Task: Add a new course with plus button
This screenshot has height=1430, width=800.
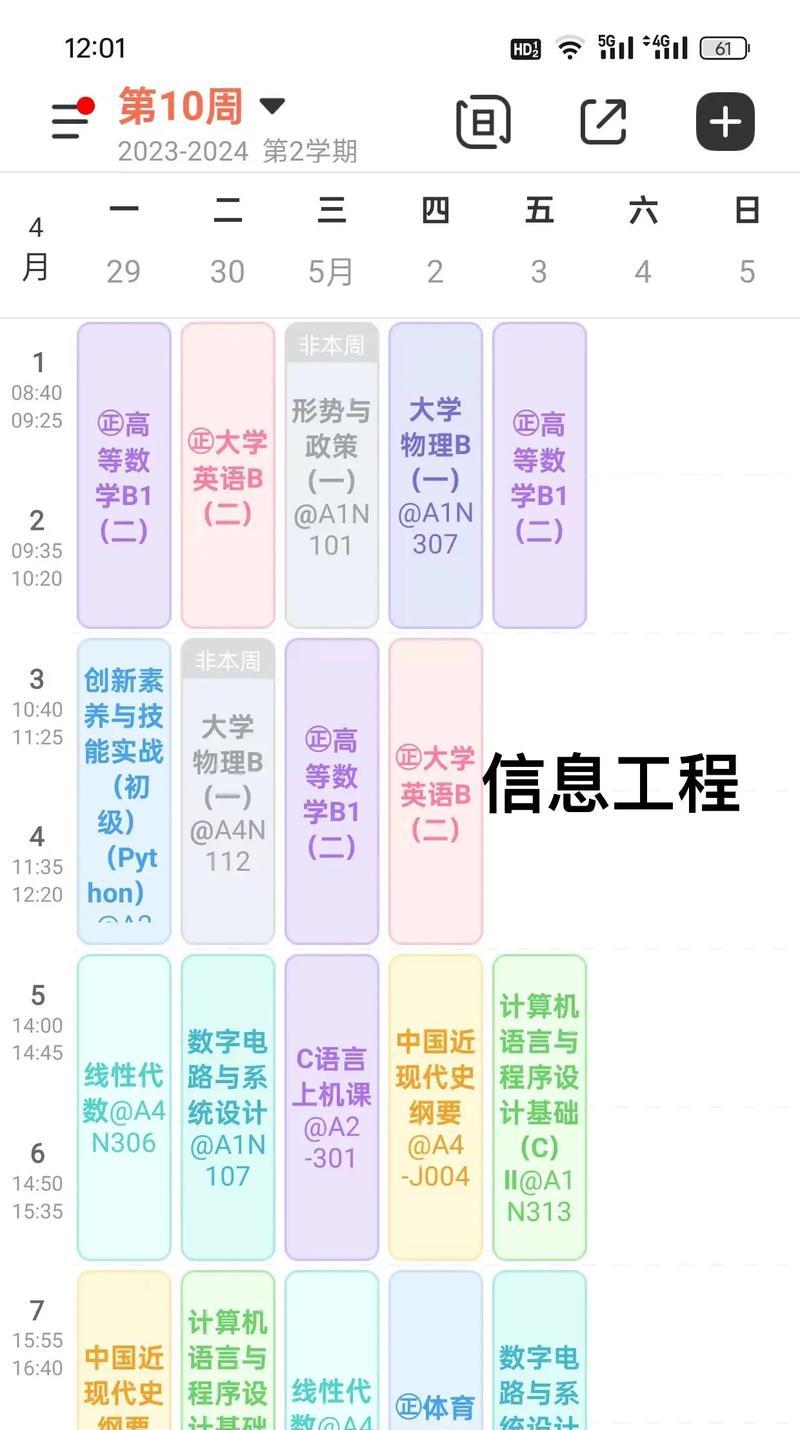Action: tap(725, 122)
